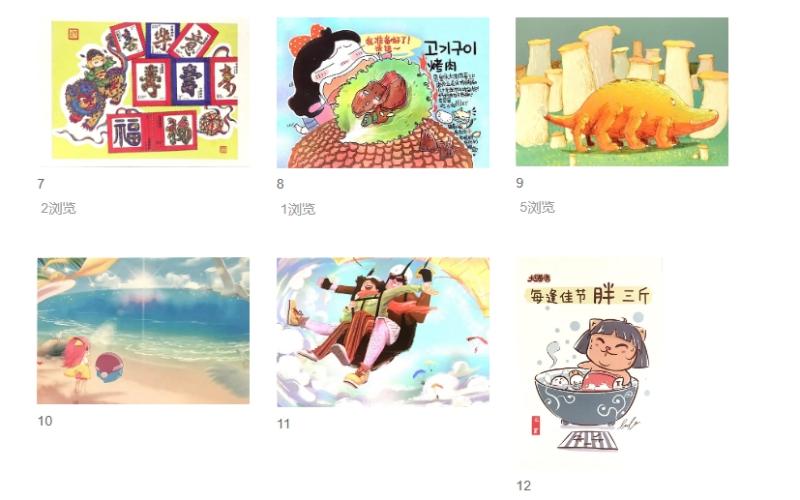Open artwork 7 with red calligraphy squares
The height and width of the screenshot is (500, 800).
pos(143,91)
